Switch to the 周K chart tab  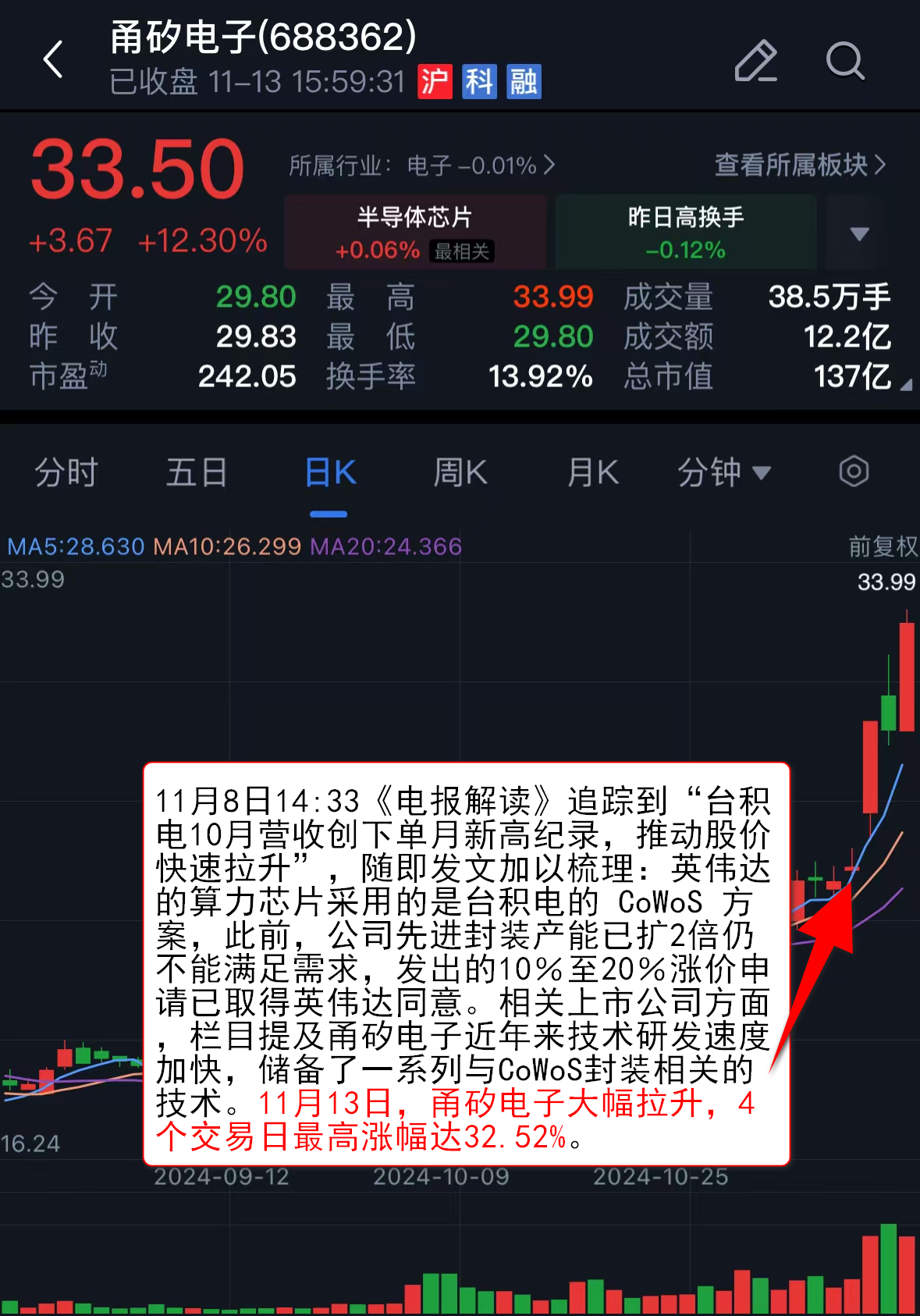pos(460,473)
